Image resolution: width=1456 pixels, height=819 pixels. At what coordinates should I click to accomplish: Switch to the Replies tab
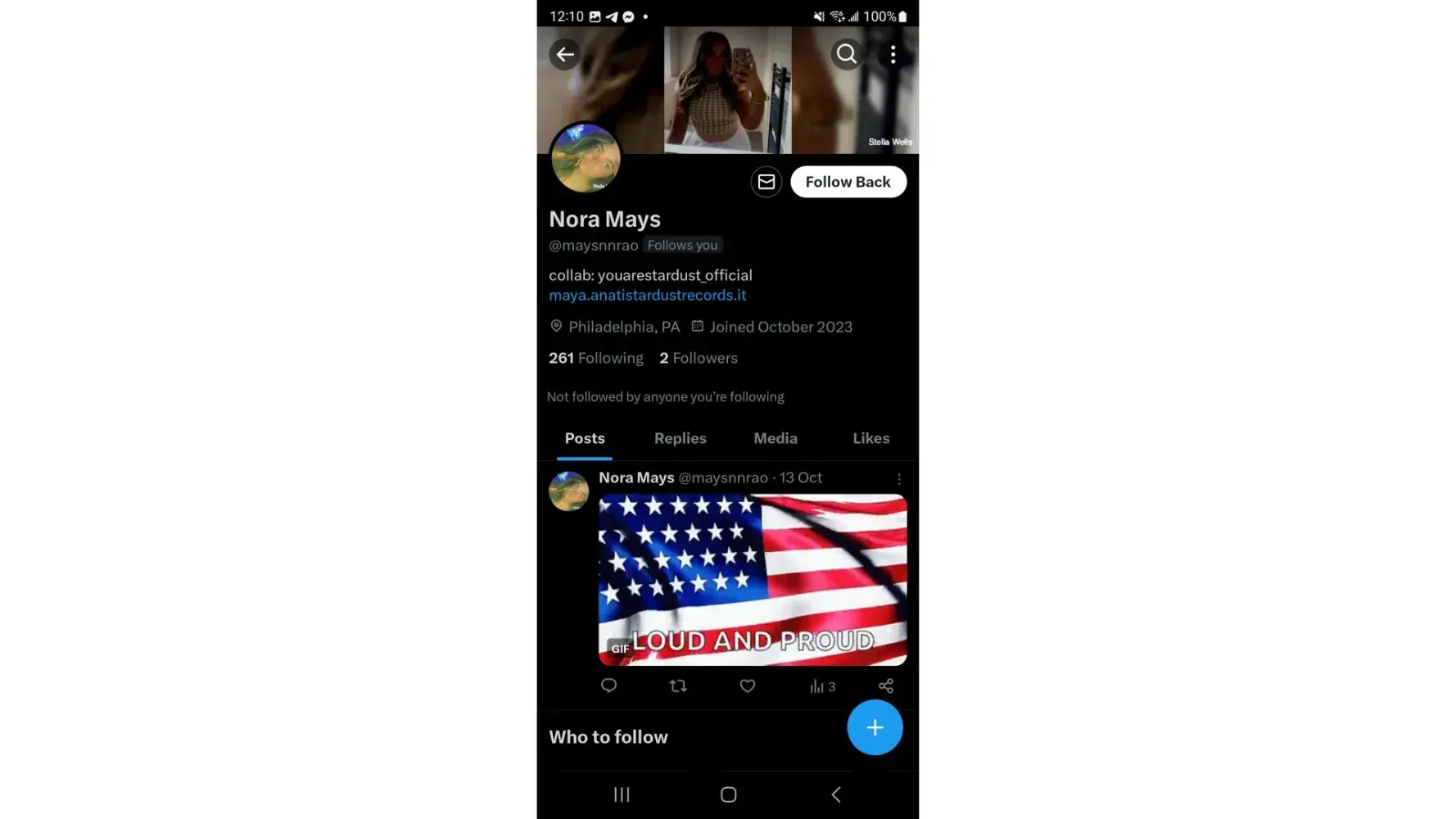click(x=680, y=438)
